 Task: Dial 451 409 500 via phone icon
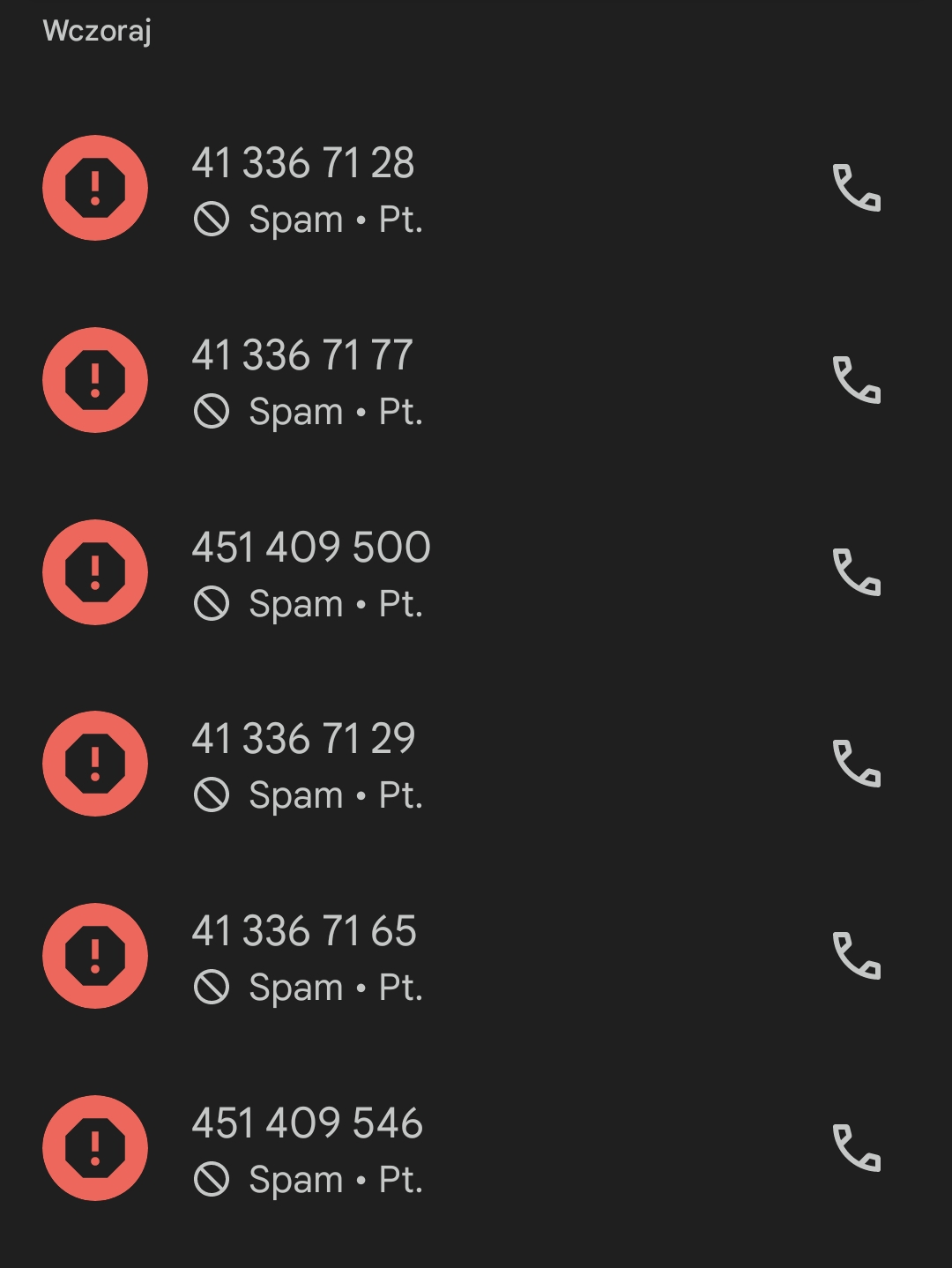pyautogui.click(x=856, y=572)
